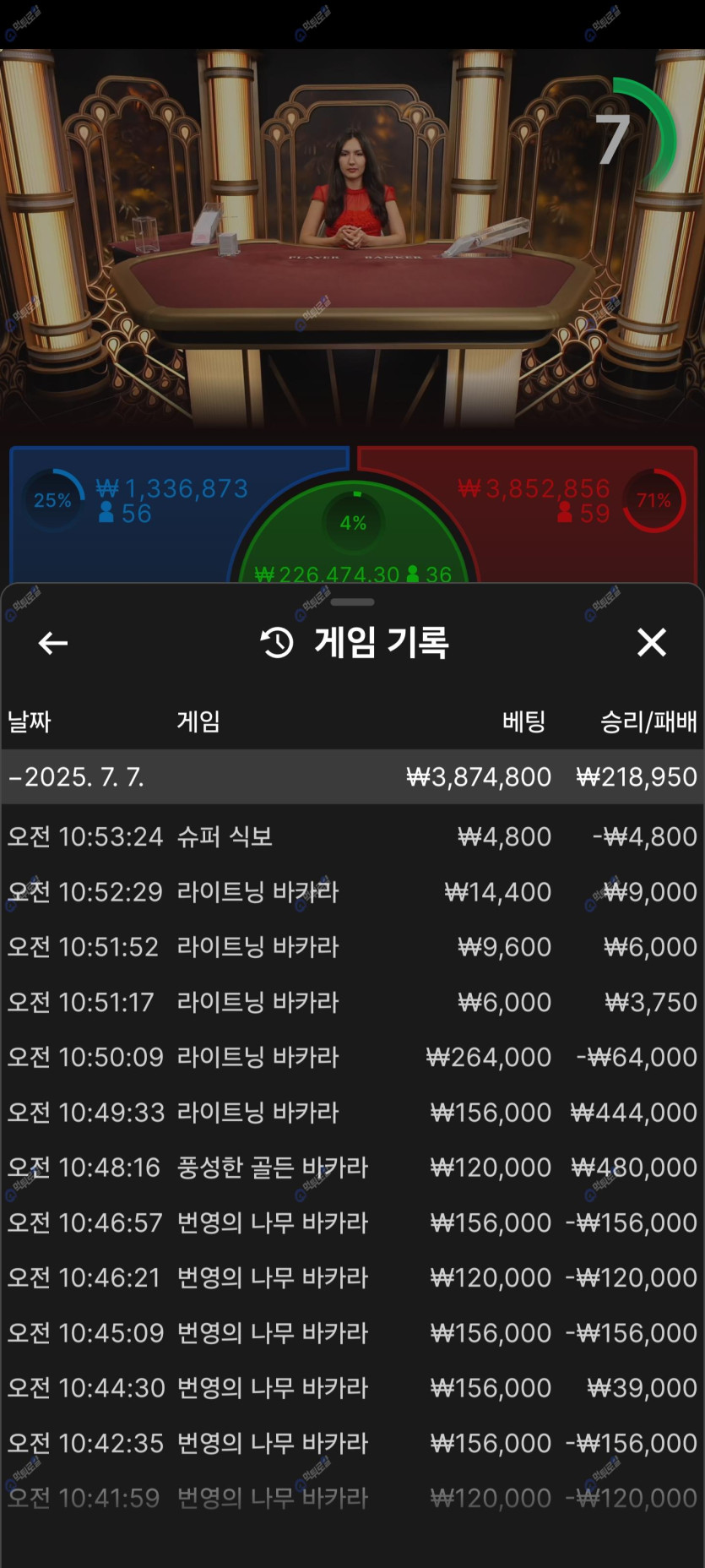
Task: Open the 번영의 나무 바카라 entry at 10:46:21
Action: (x=352, y=1277)
